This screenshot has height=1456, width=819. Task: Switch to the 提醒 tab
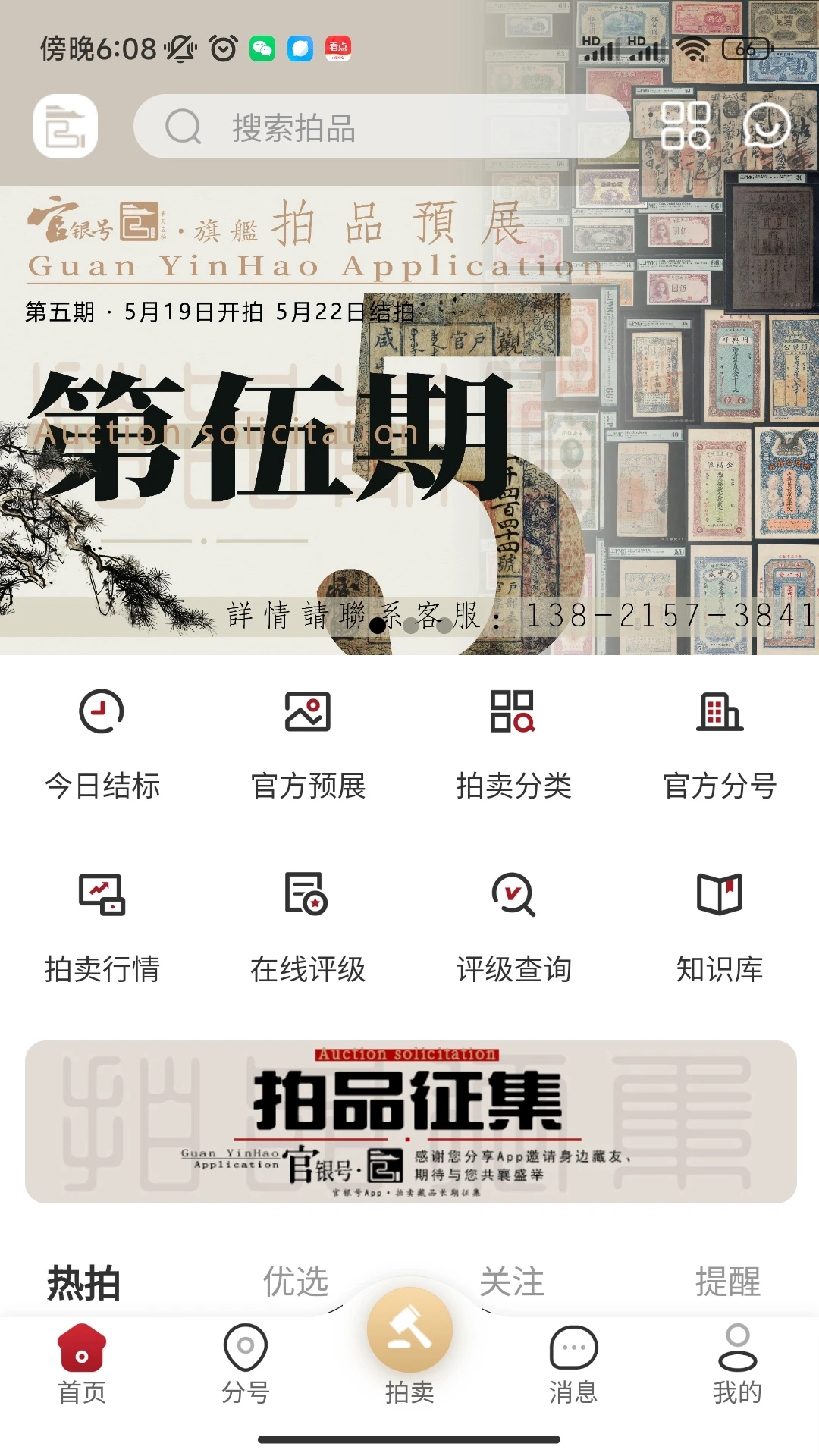[728, 1282]
